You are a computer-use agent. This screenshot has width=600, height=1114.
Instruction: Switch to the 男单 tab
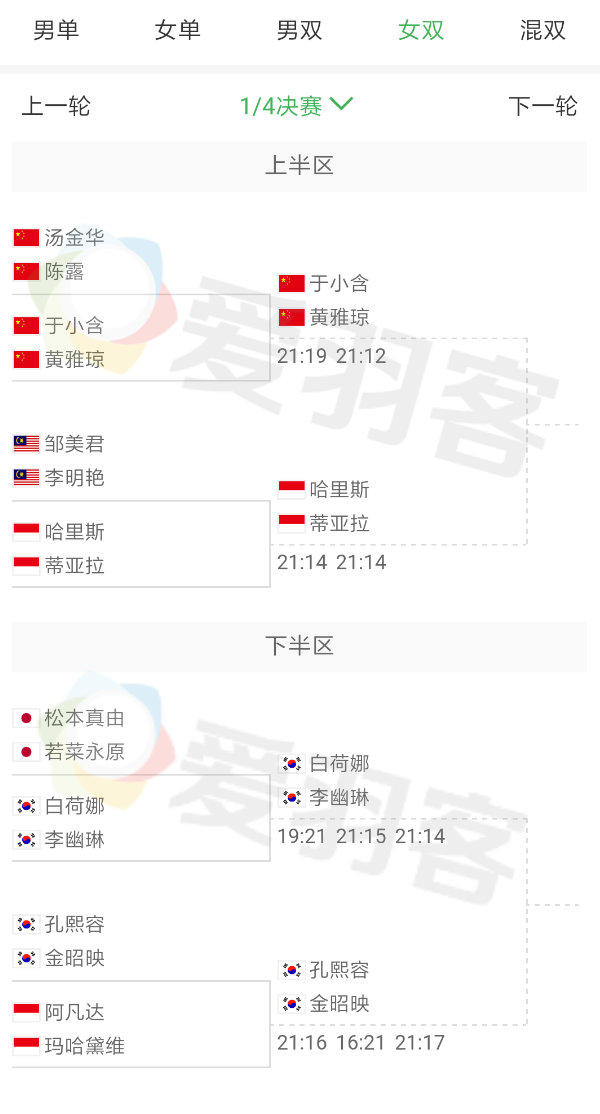(56, 31)
